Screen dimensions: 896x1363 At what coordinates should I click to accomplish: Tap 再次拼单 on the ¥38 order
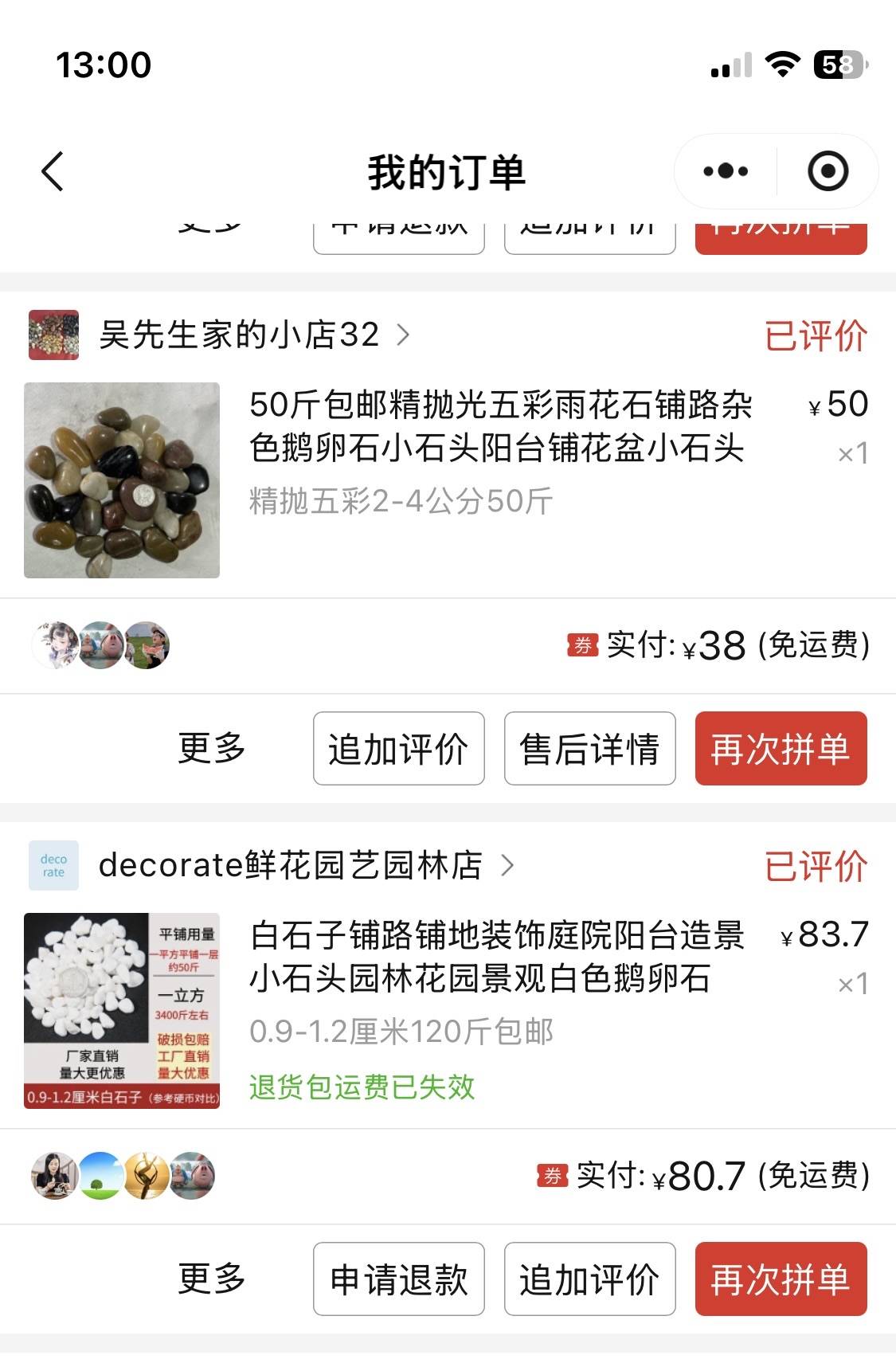[x=781, y=749]
